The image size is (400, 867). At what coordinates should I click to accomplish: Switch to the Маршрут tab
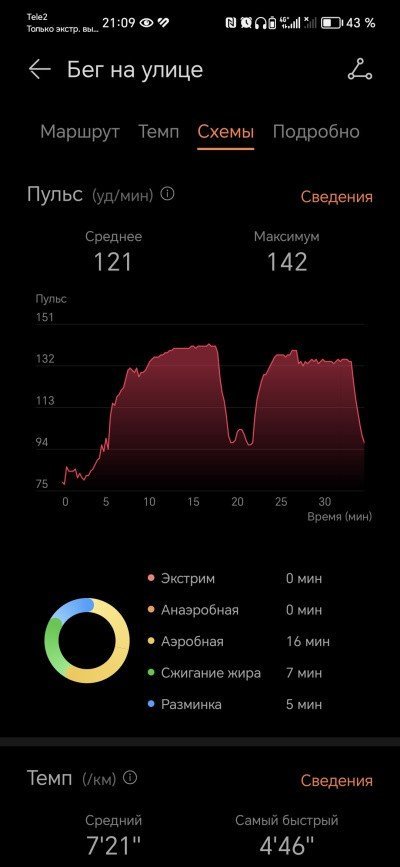pyautogui.click(x=80, y=132)
